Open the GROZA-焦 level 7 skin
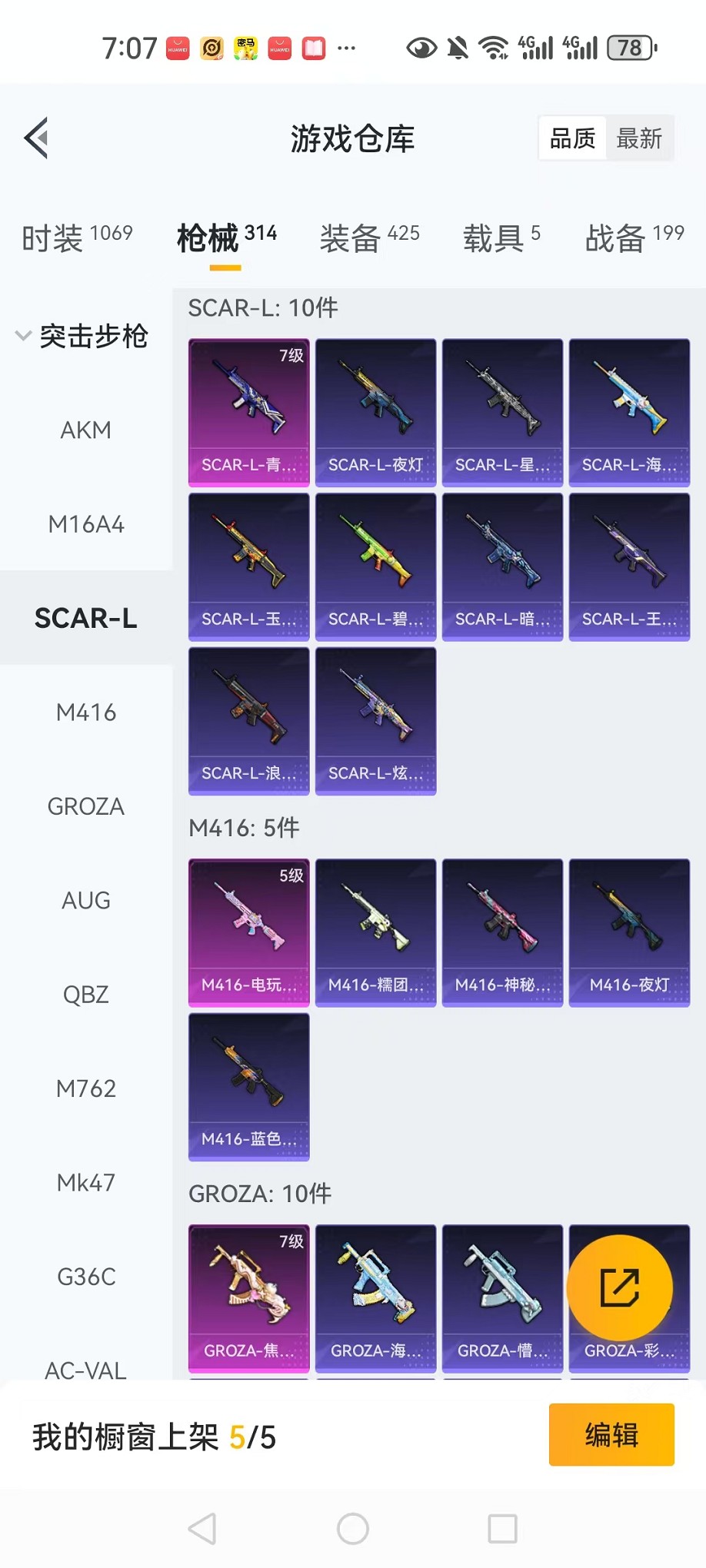Viewport: 706px width, 1568px height. (x=249, y=1298)
